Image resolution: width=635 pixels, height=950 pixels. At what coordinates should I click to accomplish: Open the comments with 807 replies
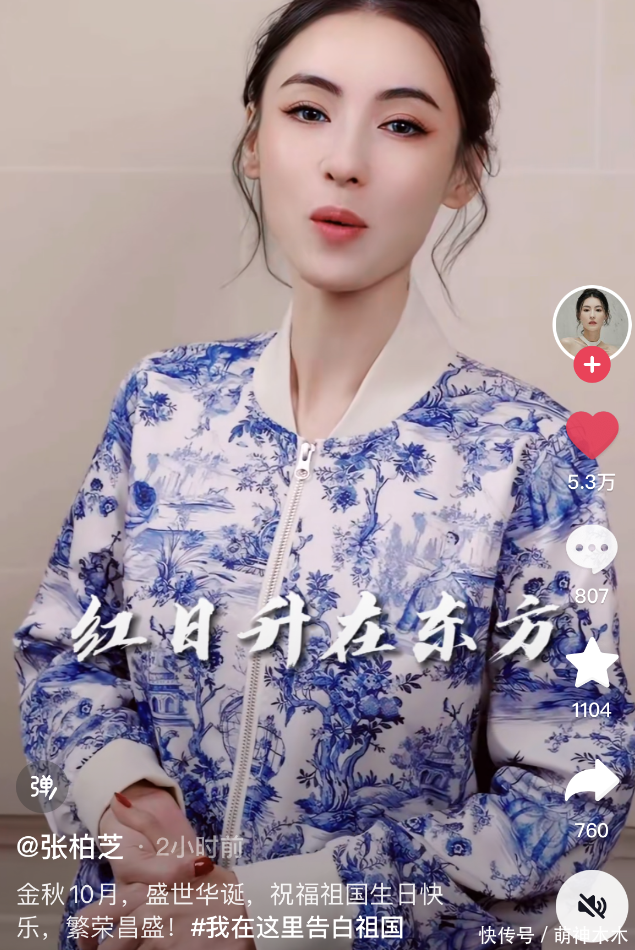tap(592, 550)
